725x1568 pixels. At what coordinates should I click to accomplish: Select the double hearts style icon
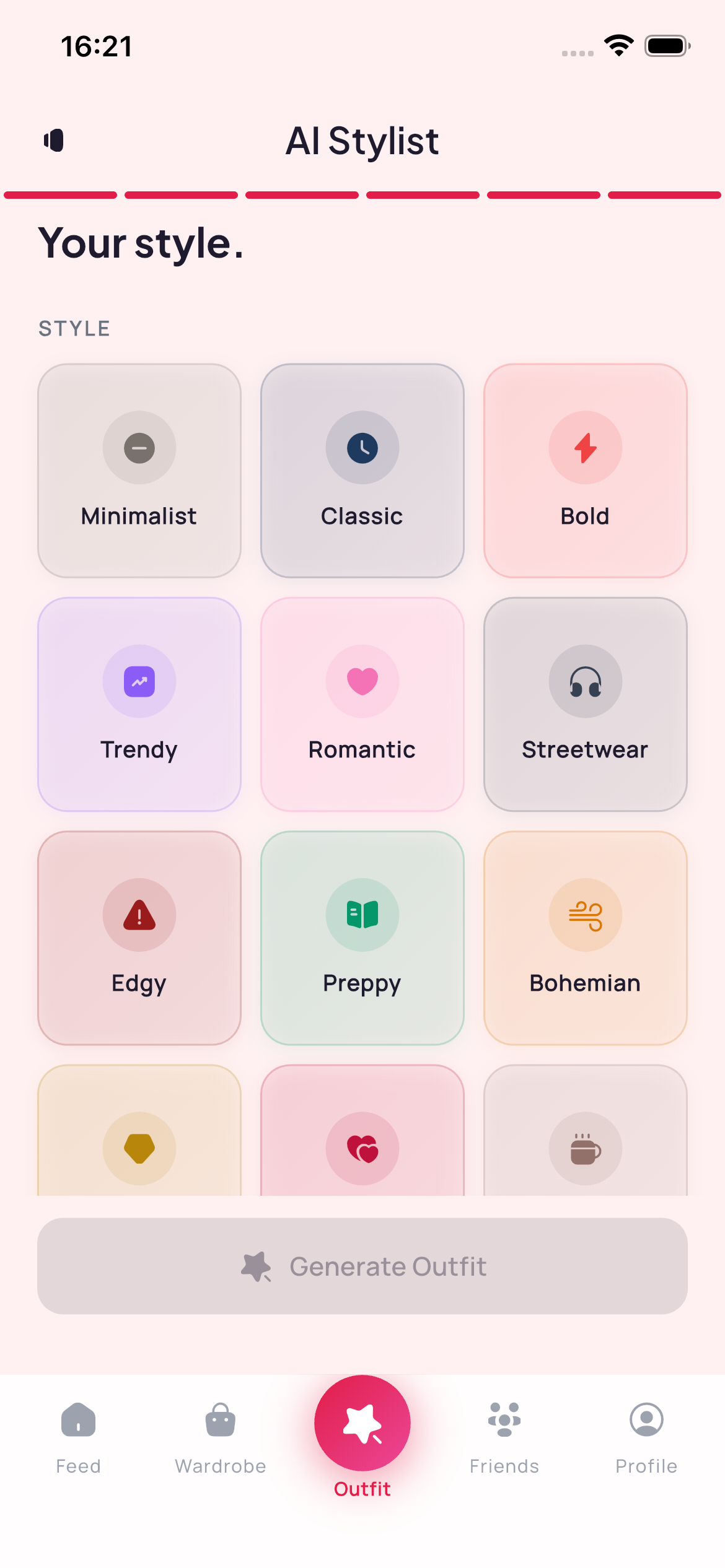point(362,1148)
